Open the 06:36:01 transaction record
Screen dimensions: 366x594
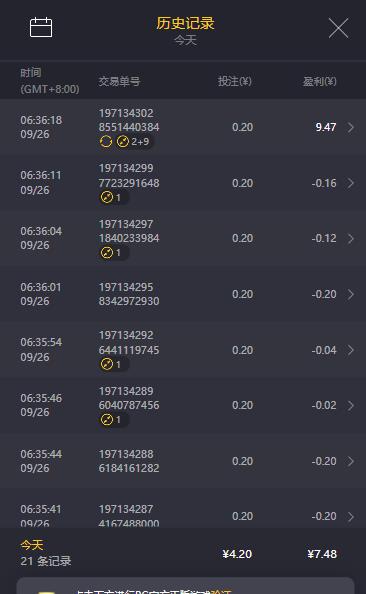[x=183, y=294]
